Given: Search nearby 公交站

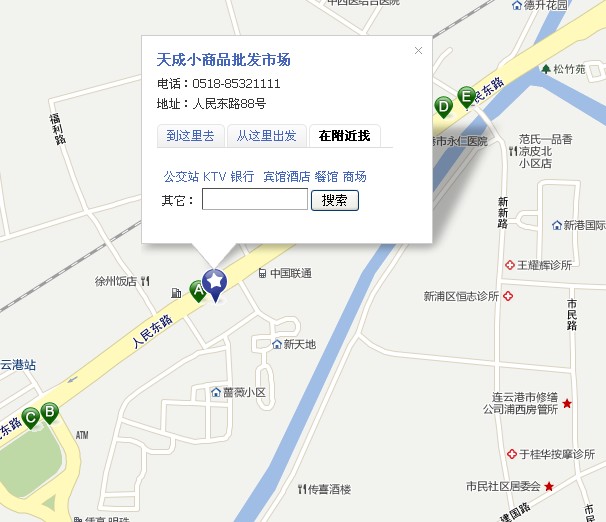Looking at the screenshot, I should coord(181,176).
